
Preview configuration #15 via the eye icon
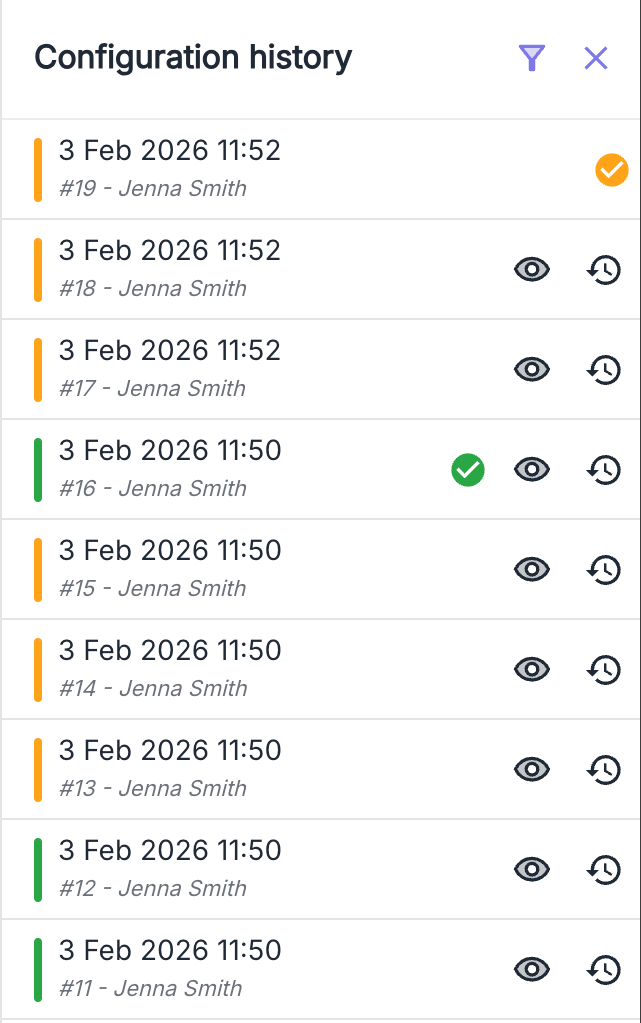(532, 569)
